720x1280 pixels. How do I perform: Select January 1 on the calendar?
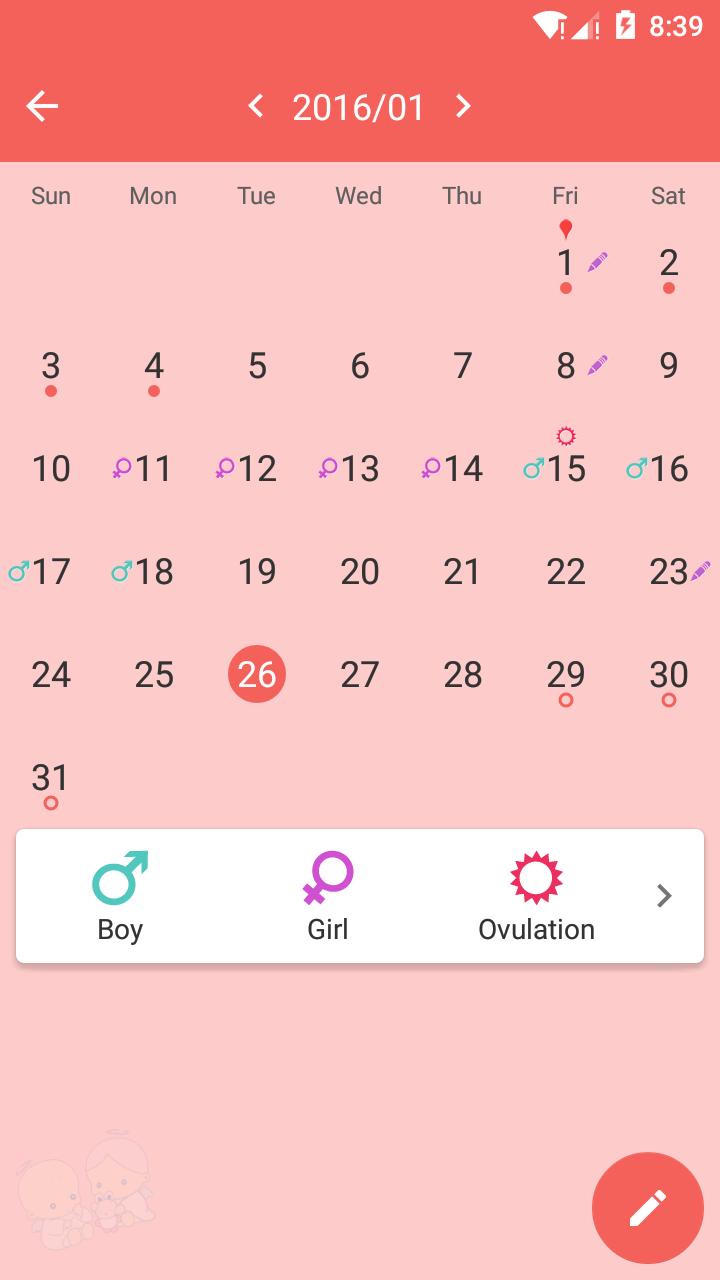tap(566, 263)
